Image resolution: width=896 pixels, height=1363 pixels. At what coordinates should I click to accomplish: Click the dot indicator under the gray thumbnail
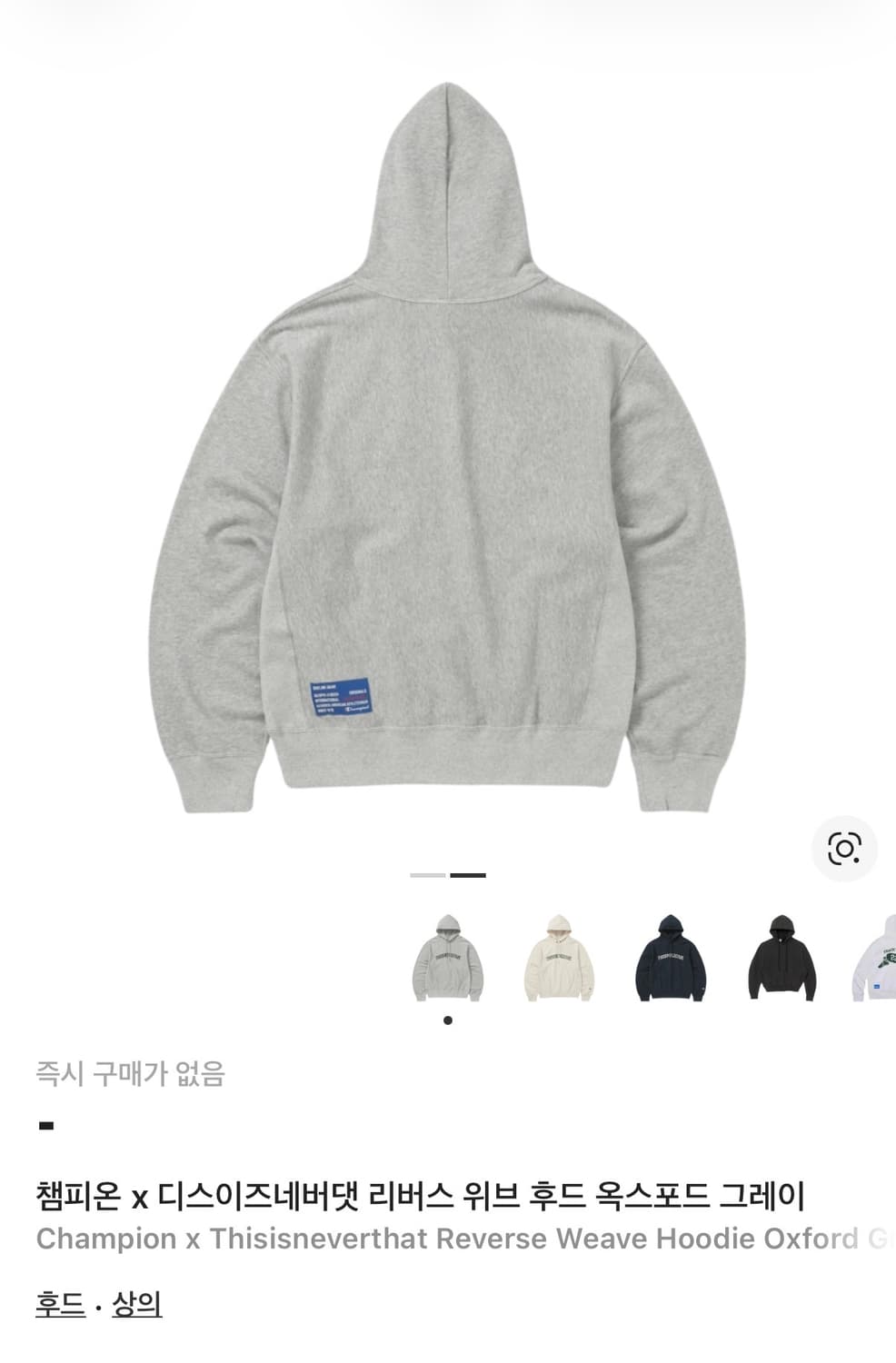point(447,1020)
